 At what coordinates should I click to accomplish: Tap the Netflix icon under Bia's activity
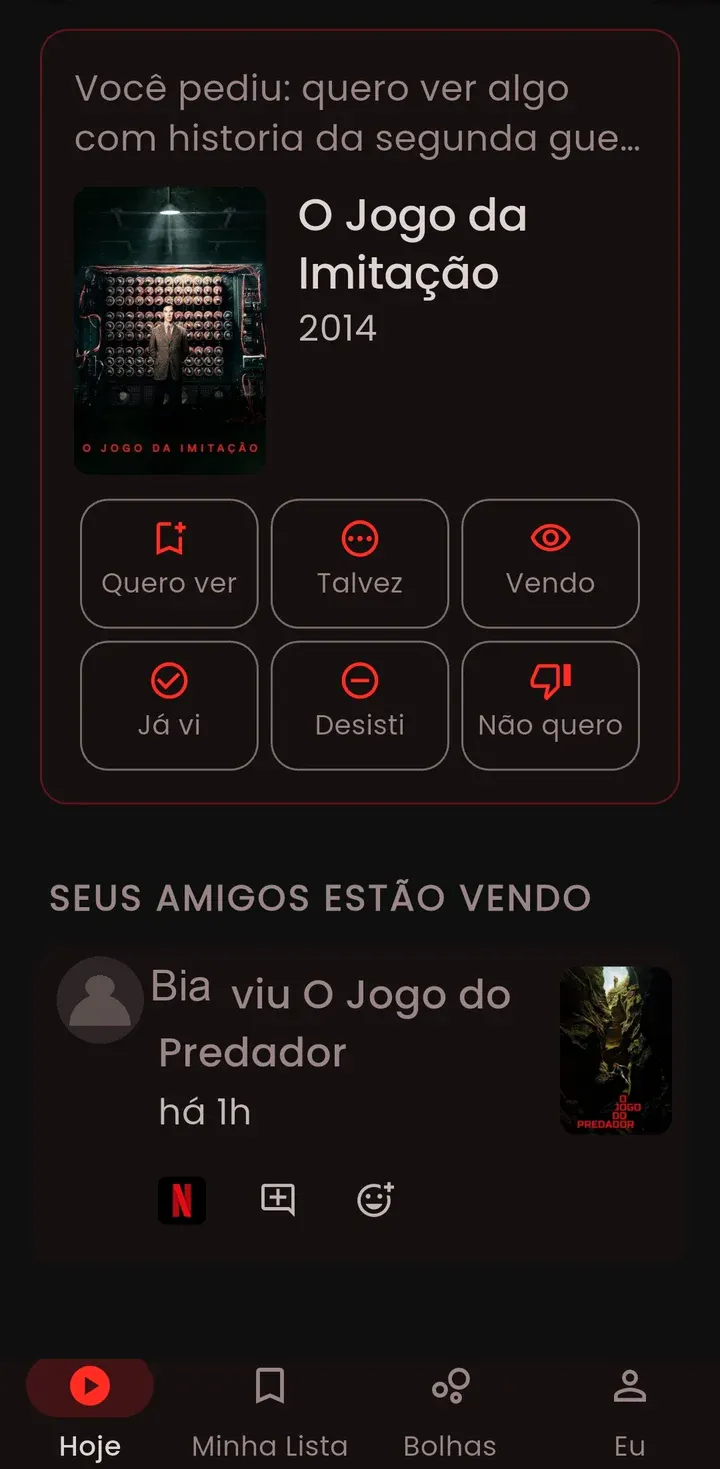coord(182,1200)
